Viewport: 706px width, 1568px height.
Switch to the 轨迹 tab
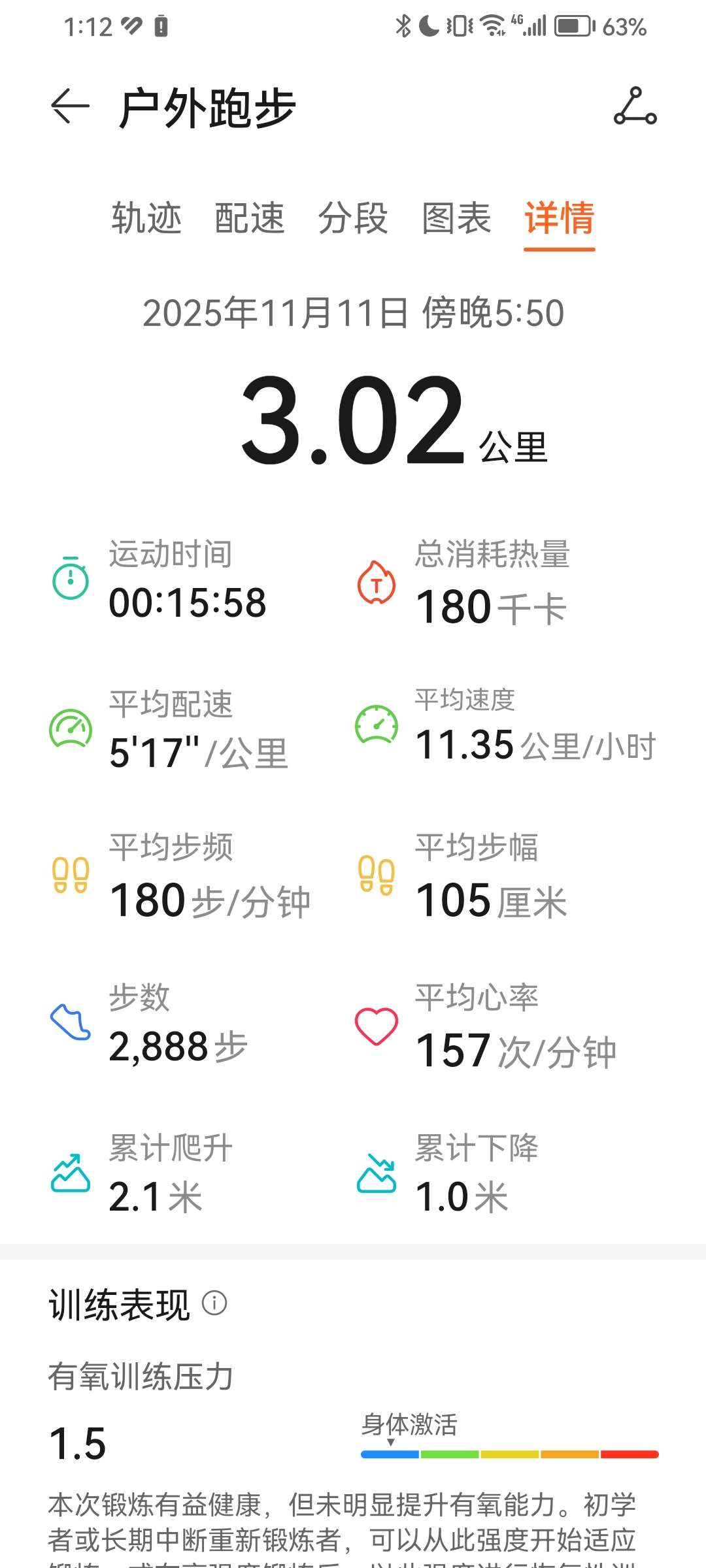click(x=146, y=218)
